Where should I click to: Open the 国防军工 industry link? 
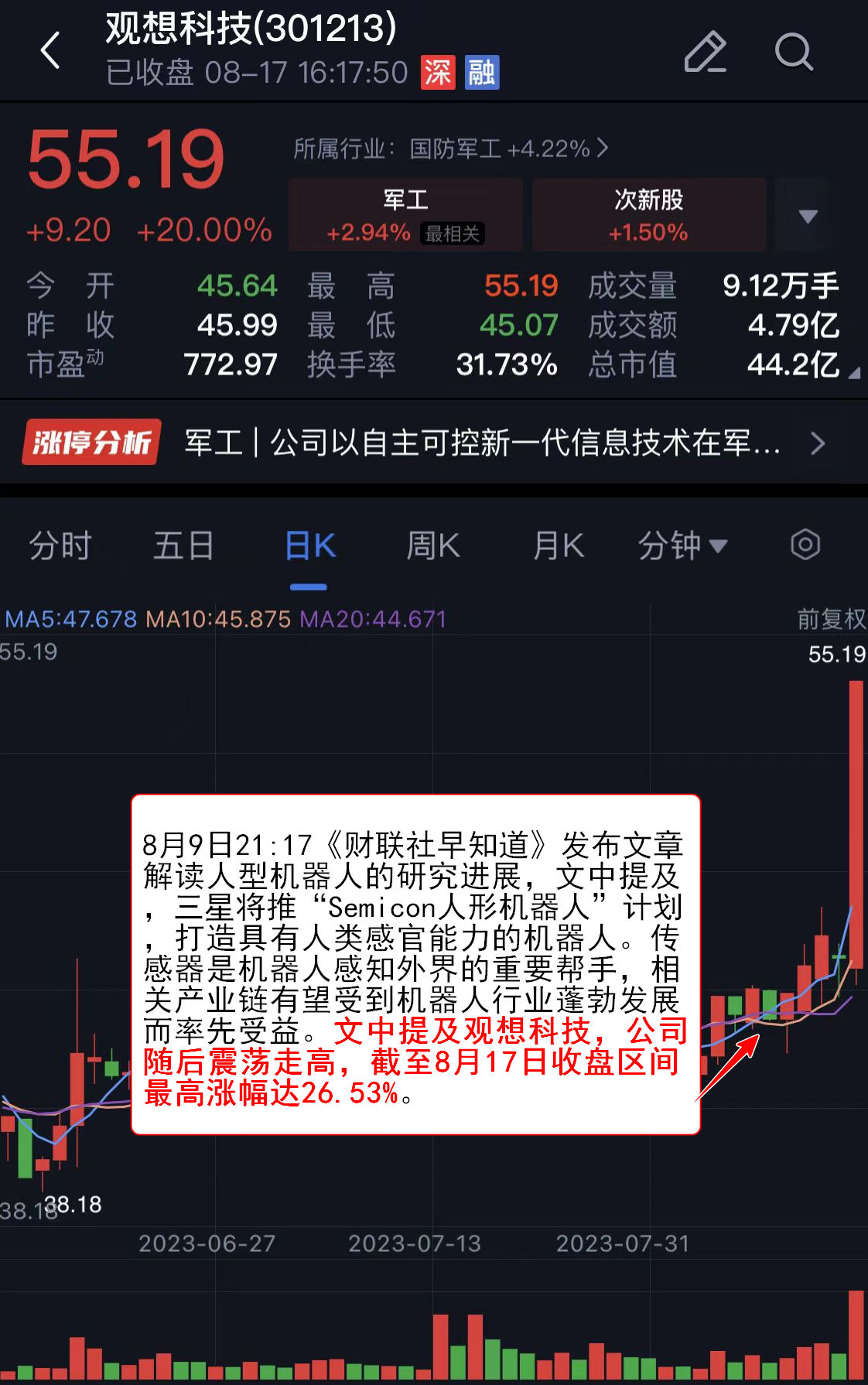450,148
